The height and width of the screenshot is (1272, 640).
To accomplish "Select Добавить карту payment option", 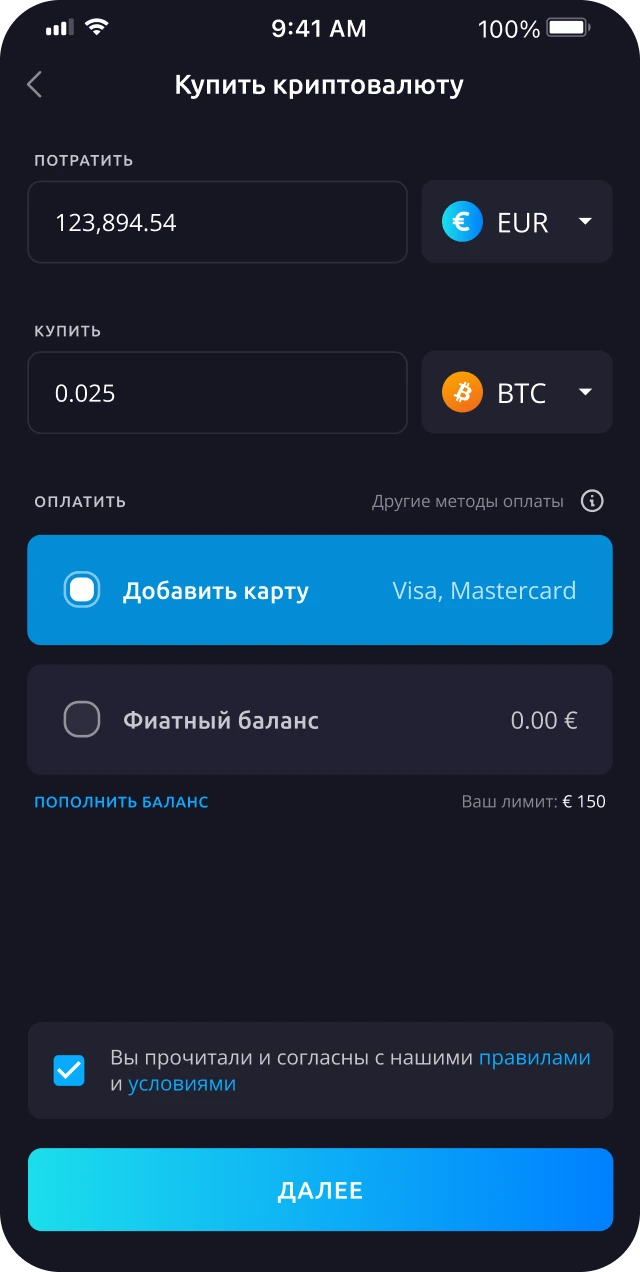I will pos(320,590).
